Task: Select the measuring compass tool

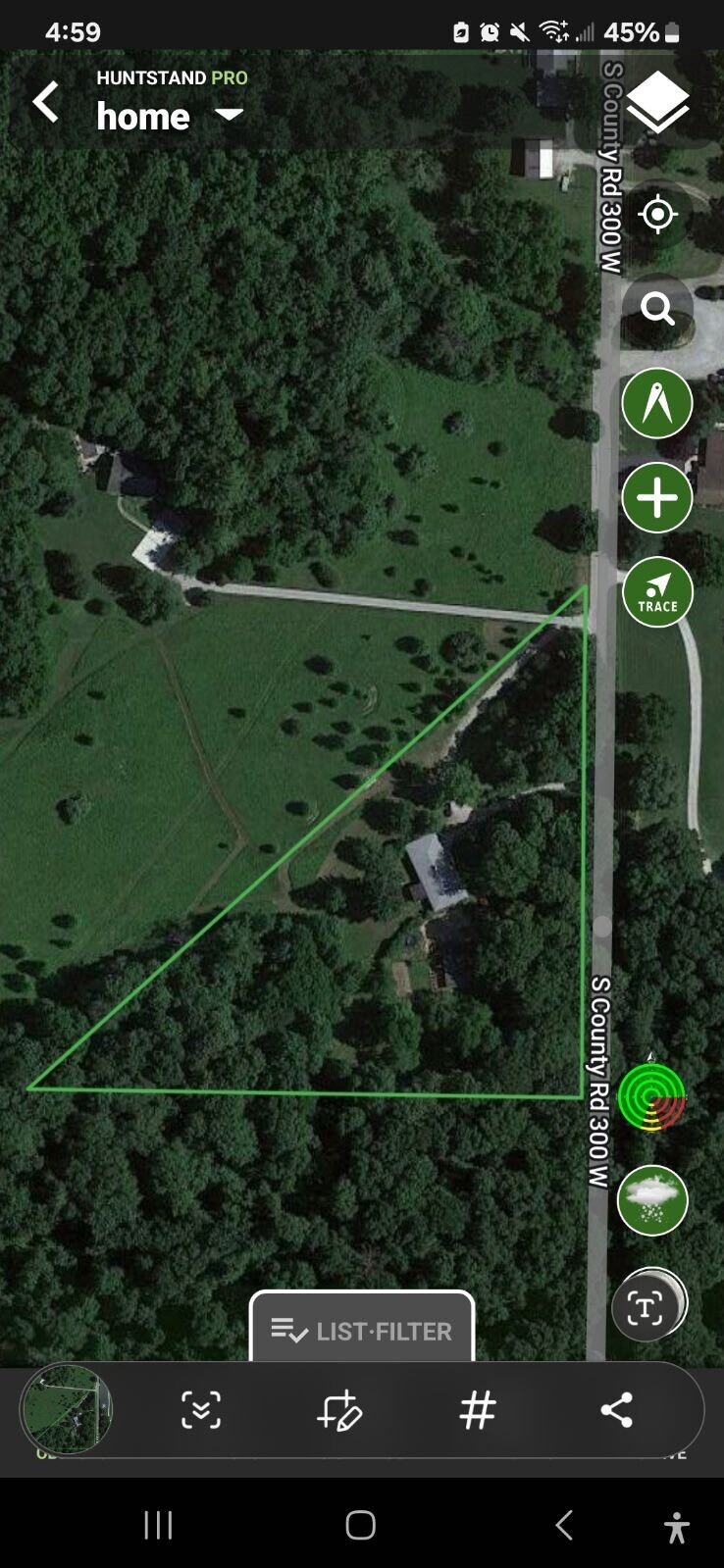Action: [657, 403]
